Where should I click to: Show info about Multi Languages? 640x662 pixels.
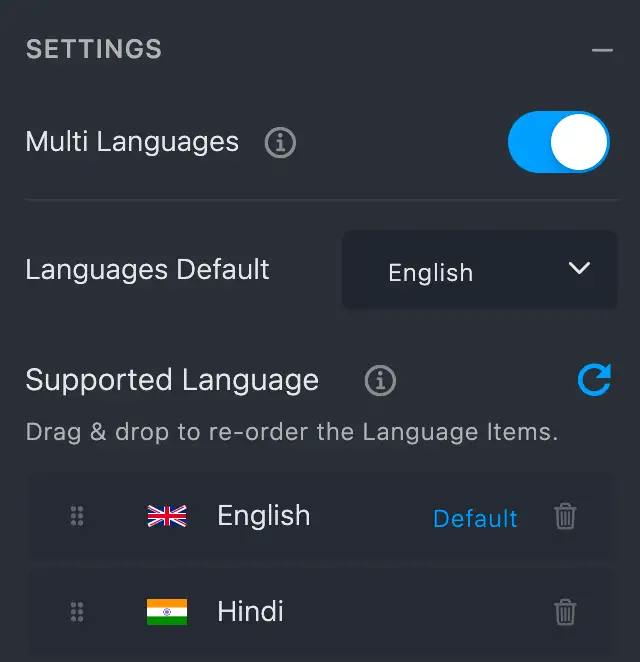coord(280,143)
